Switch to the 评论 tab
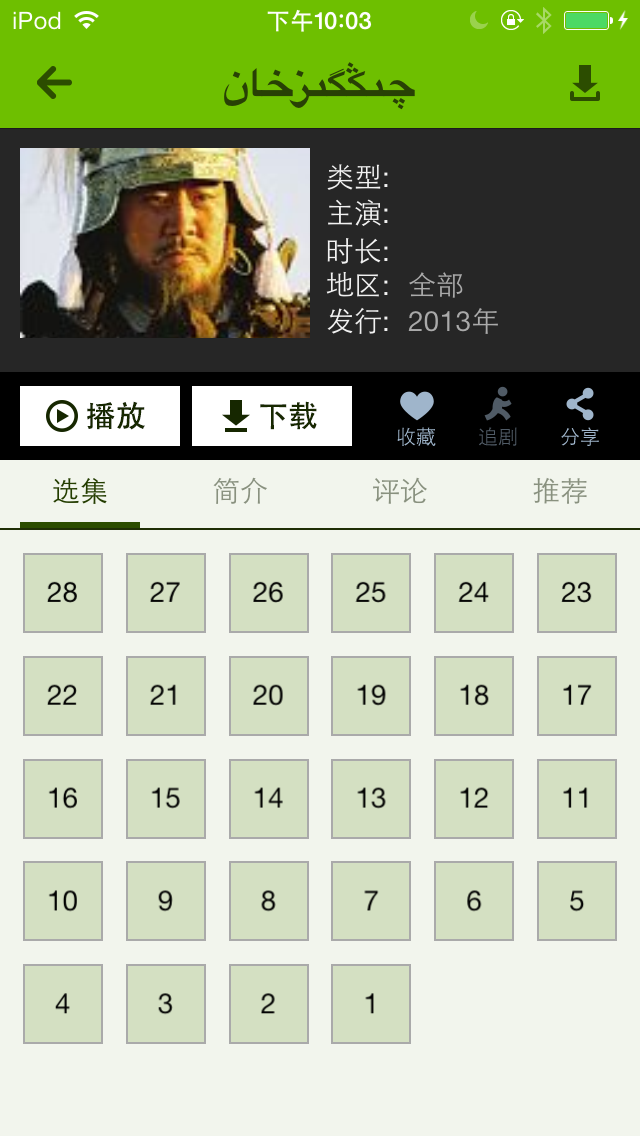The image size is (640, 1136). point(400,491)
